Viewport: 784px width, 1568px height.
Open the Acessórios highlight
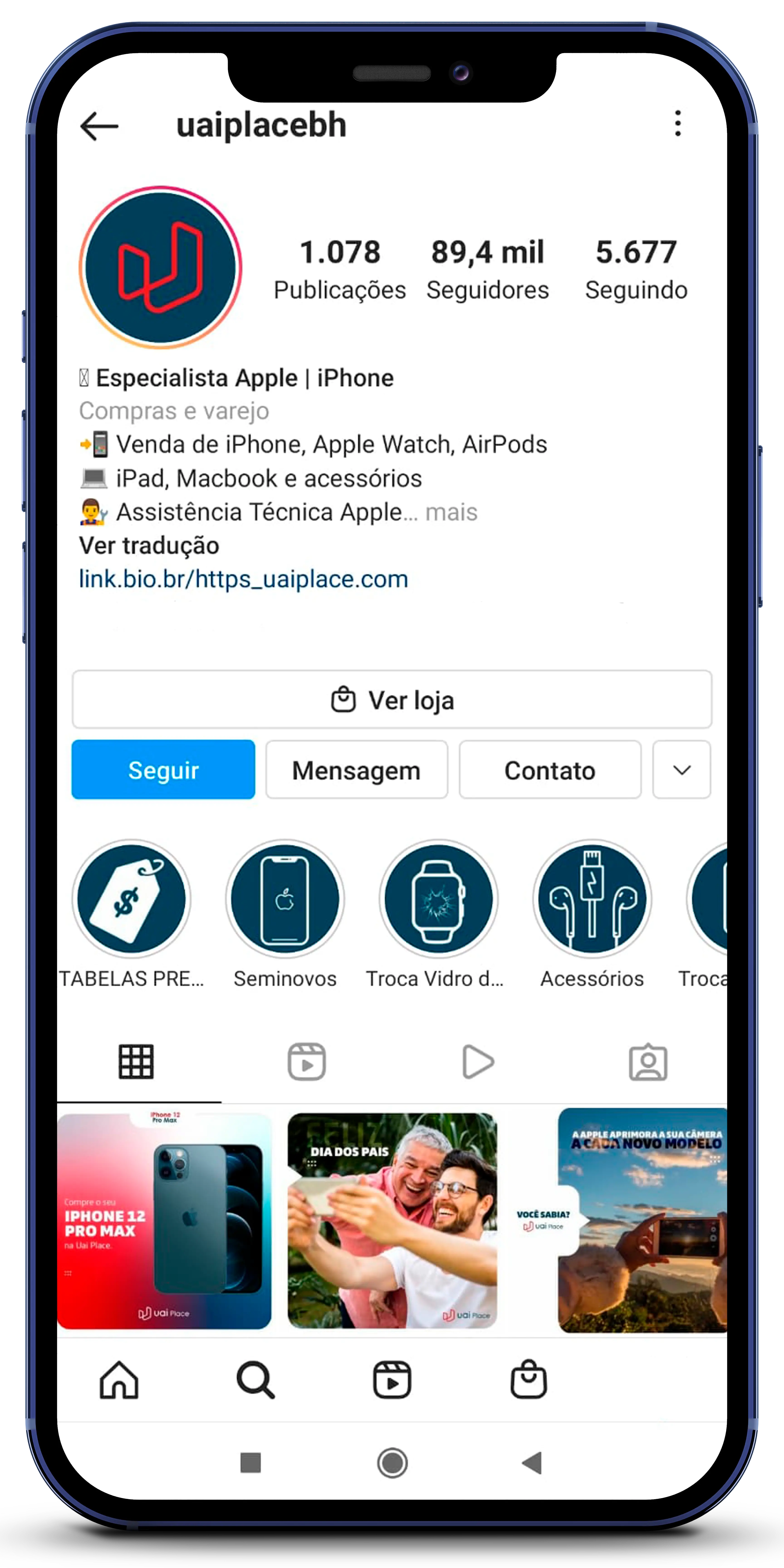pyautogui.click(x=592, y=899)
